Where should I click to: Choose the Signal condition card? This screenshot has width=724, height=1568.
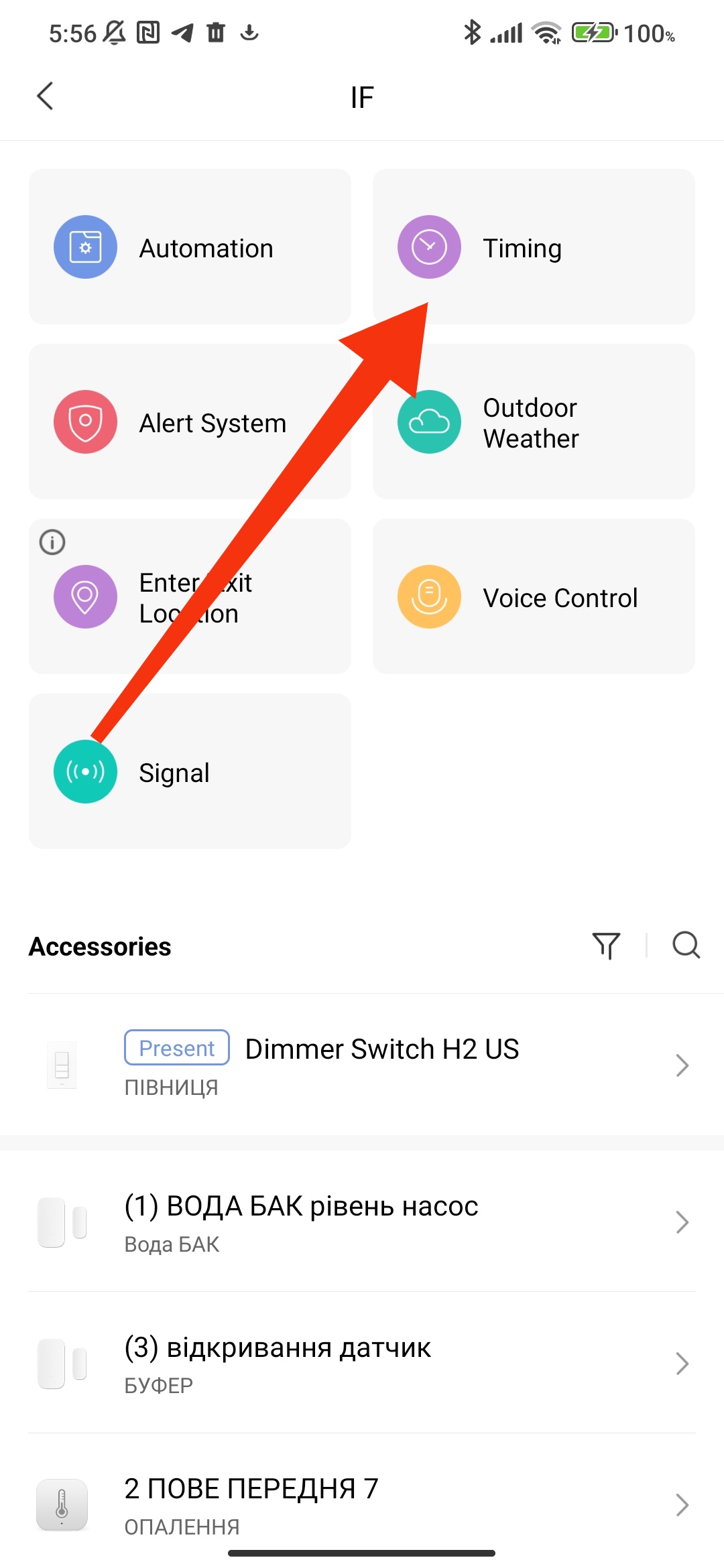click(190, 772)
